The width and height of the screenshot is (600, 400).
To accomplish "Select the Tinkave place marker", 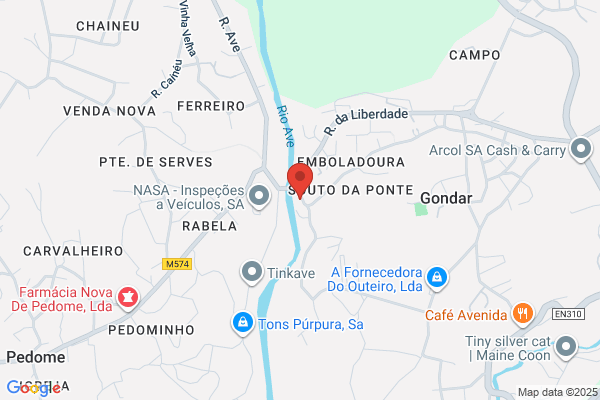I will click(x=252, y=273).
